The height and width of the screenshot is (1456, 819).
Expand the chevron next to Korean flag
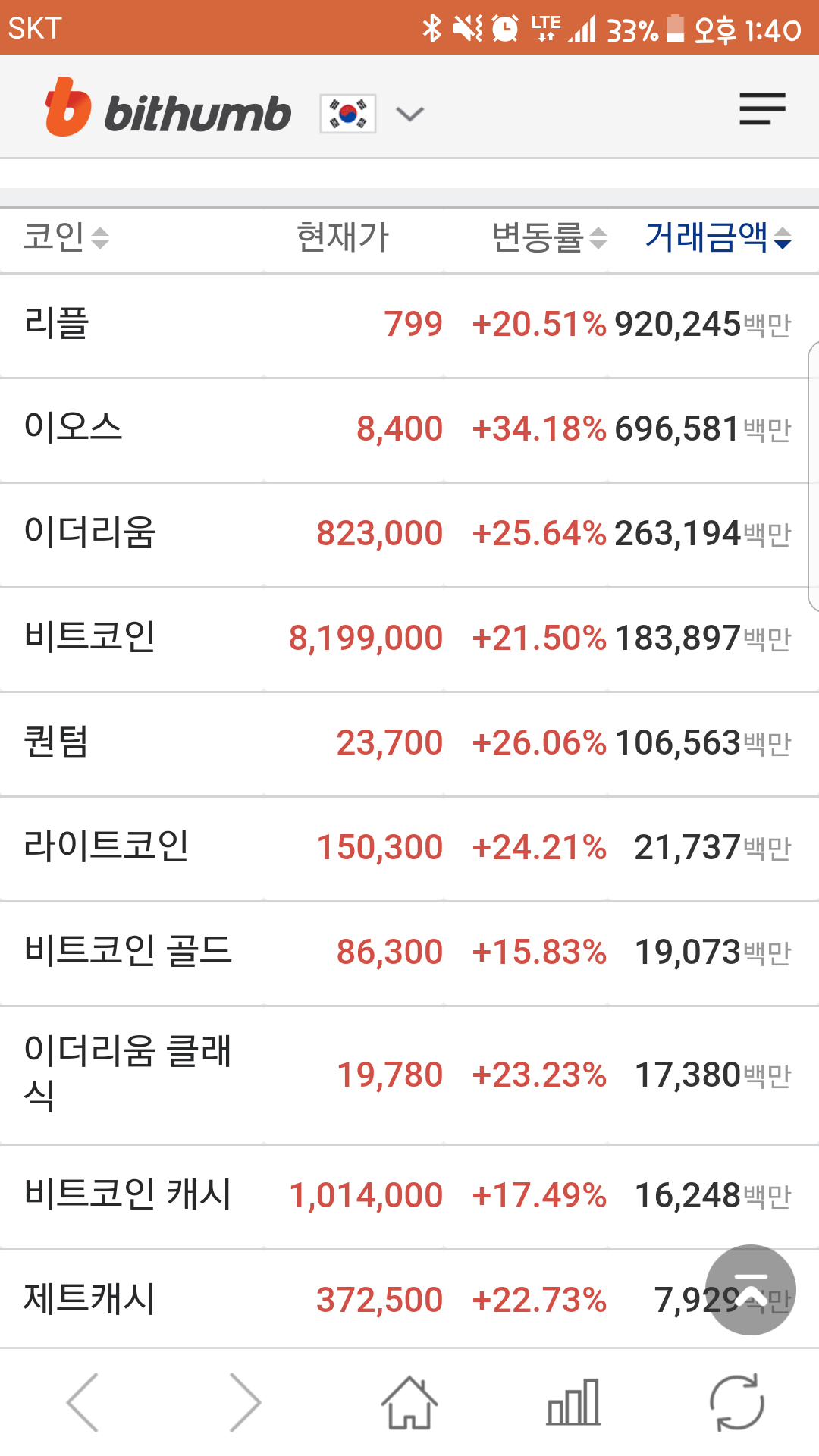tap(409, 114)
